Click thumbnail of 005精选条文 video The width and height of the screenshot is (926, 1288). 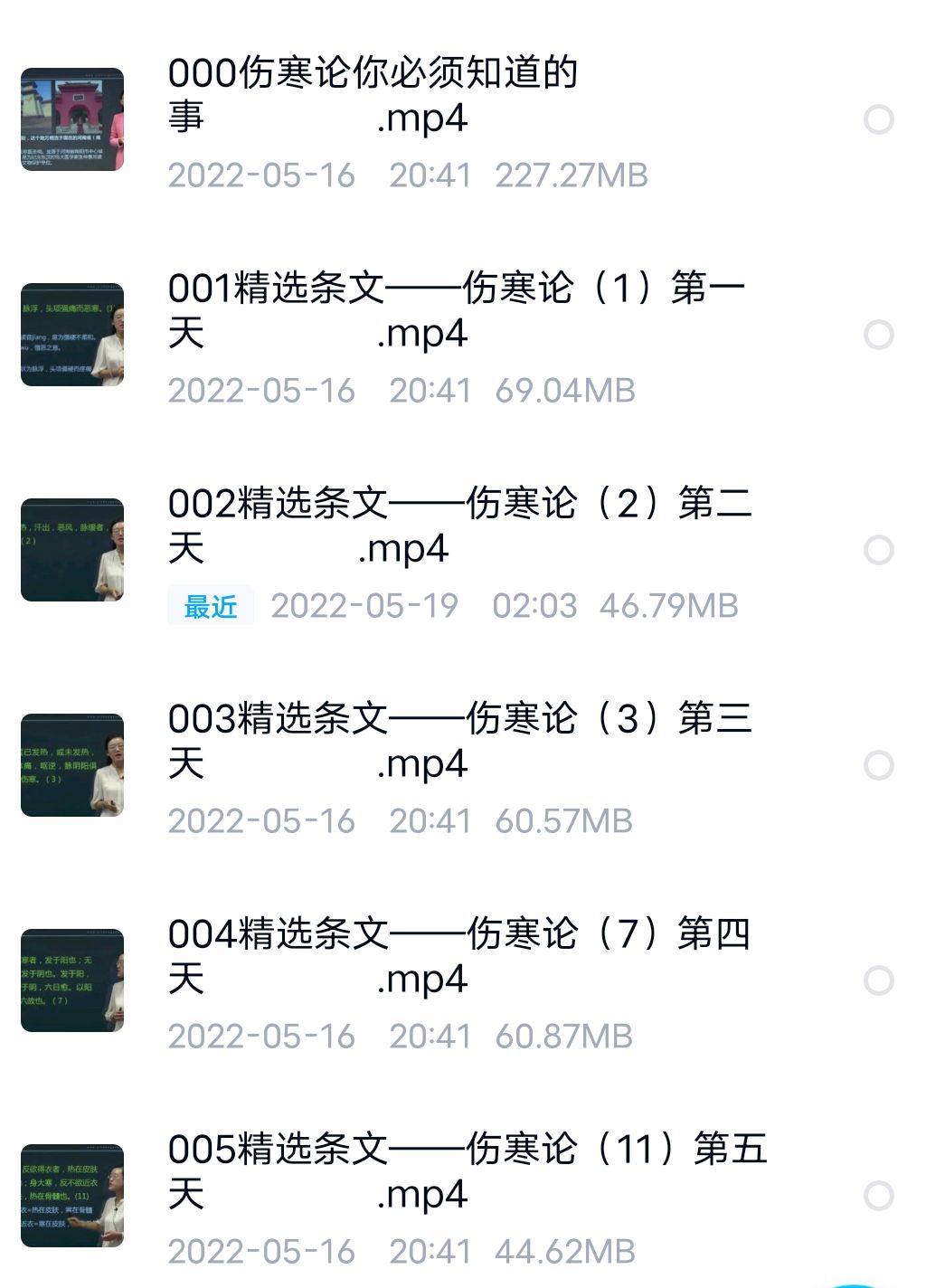click(72, 1196)
